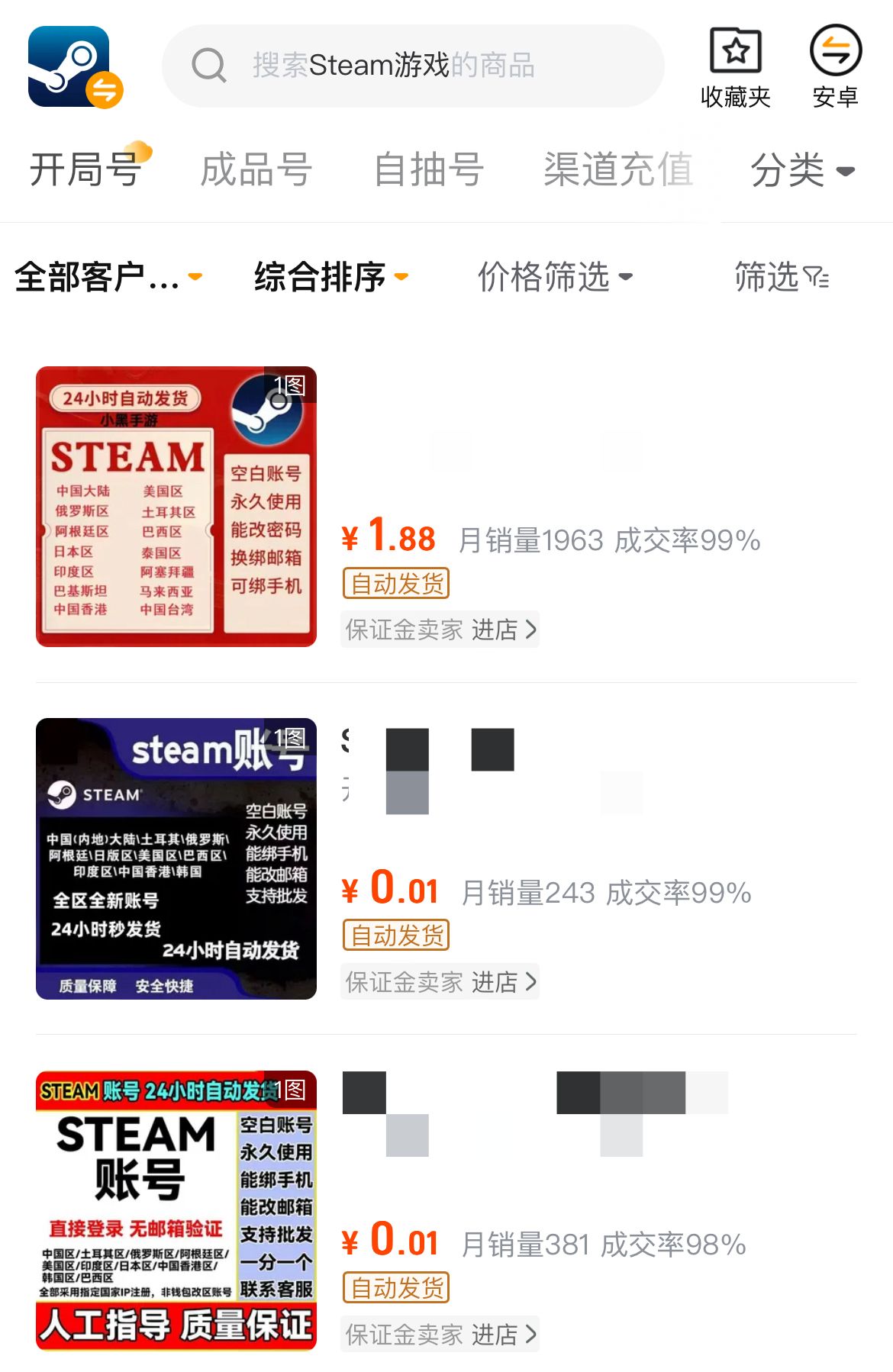Expand the 分类 category dropdown
The image size is (893, 1372).
tap(801, 169)
